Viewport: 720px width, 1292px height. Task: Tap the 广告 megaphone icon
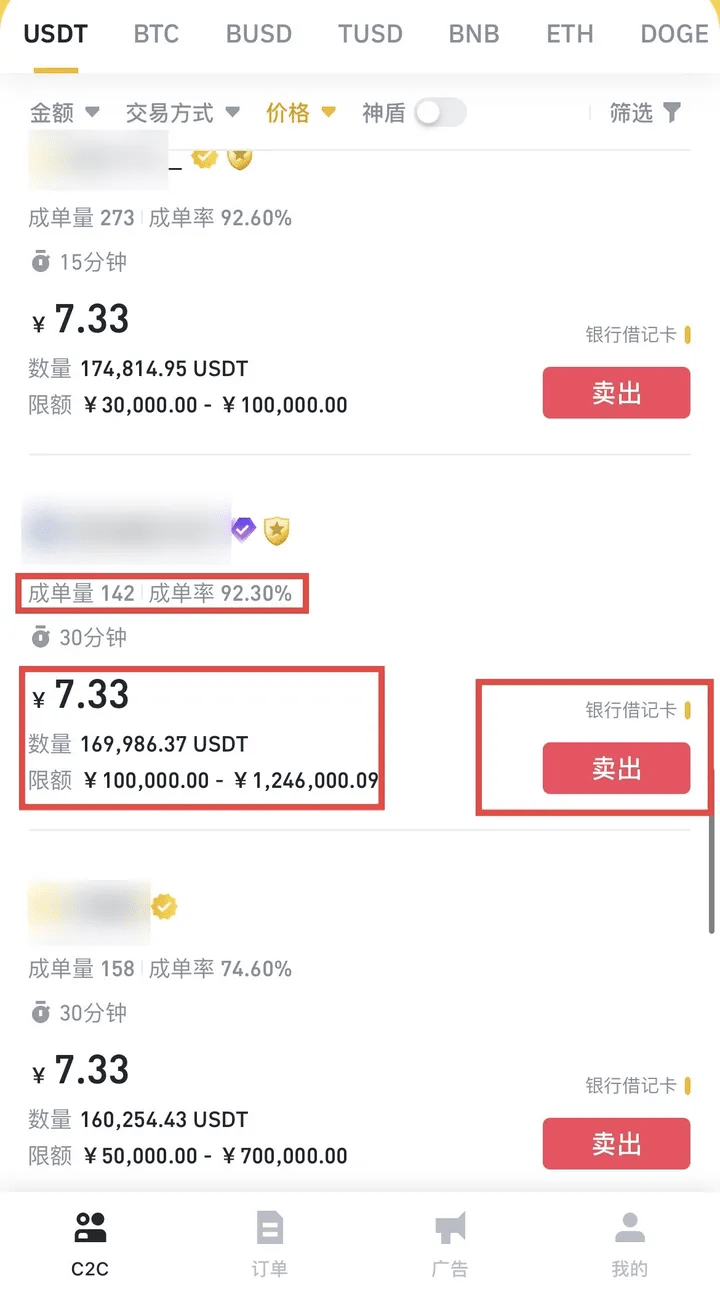pyautogui.click(x=450, y=1227)
